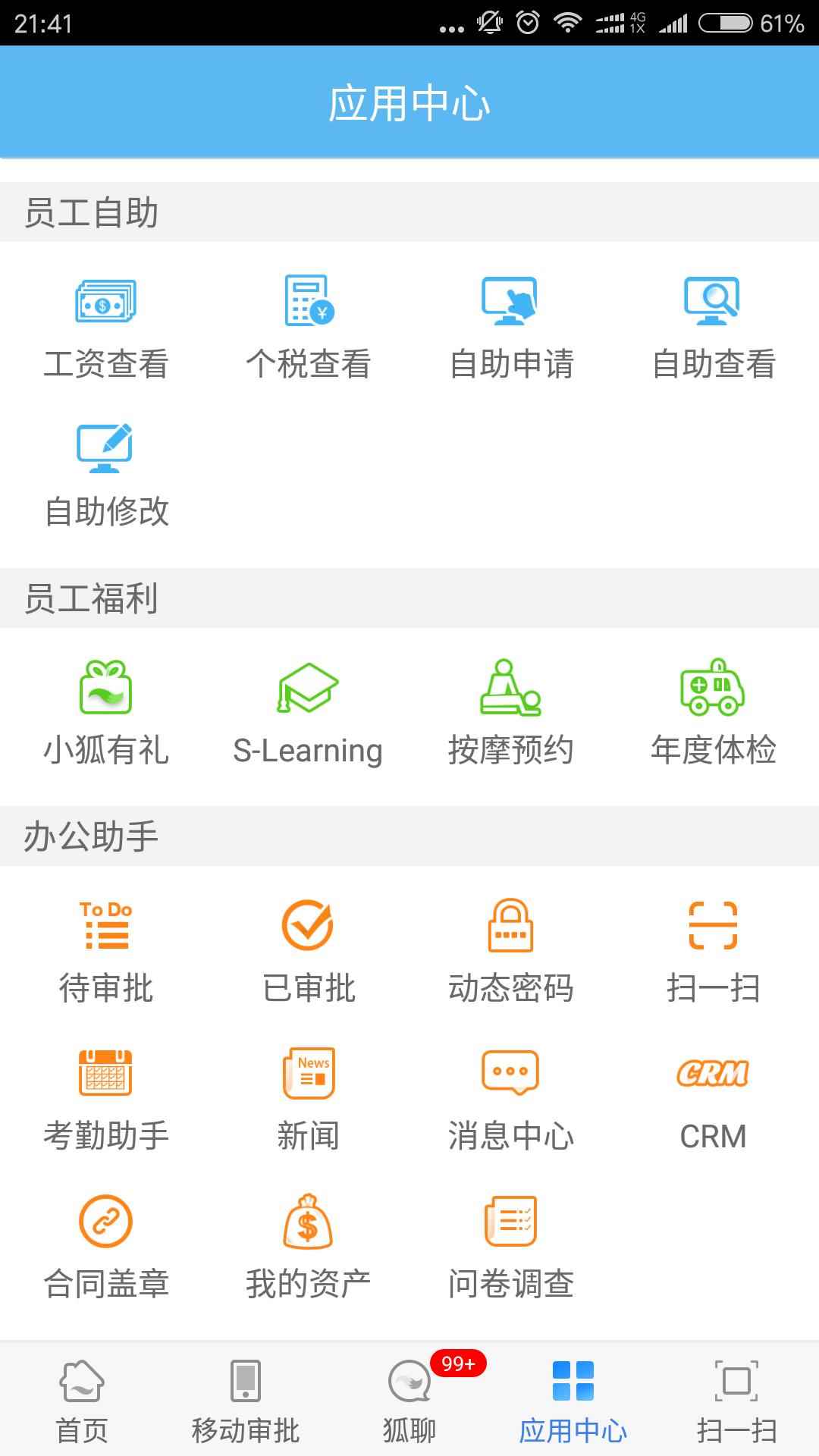
Task: Open 消息中心 message center
Action: tap(510, 1100)
